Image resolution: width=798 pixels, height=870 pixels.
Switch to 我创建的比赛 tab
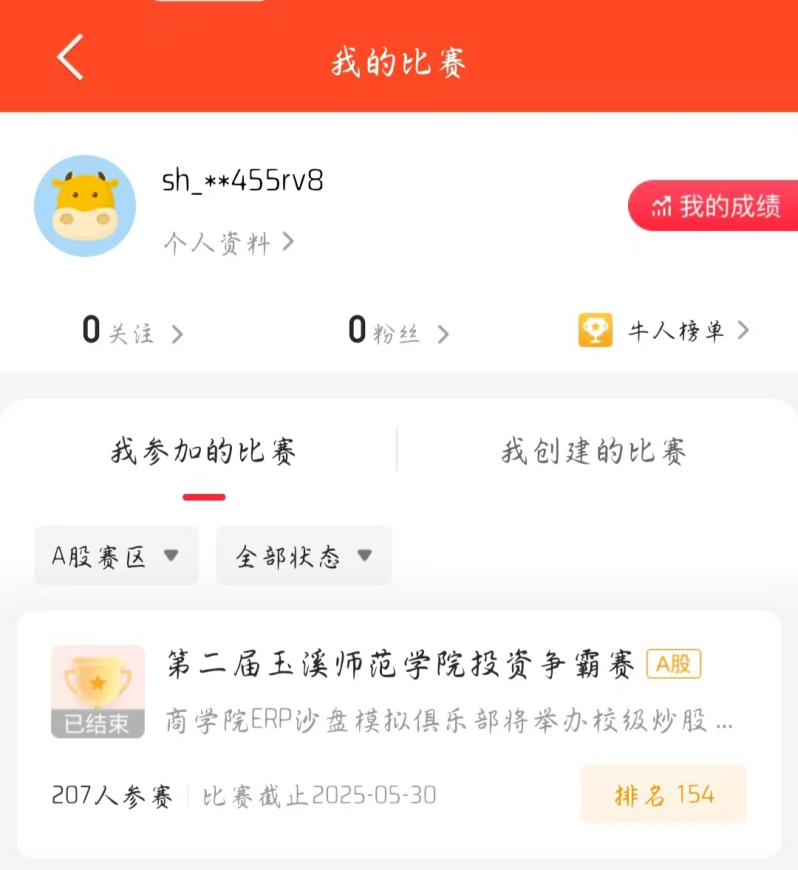point(593,452)
